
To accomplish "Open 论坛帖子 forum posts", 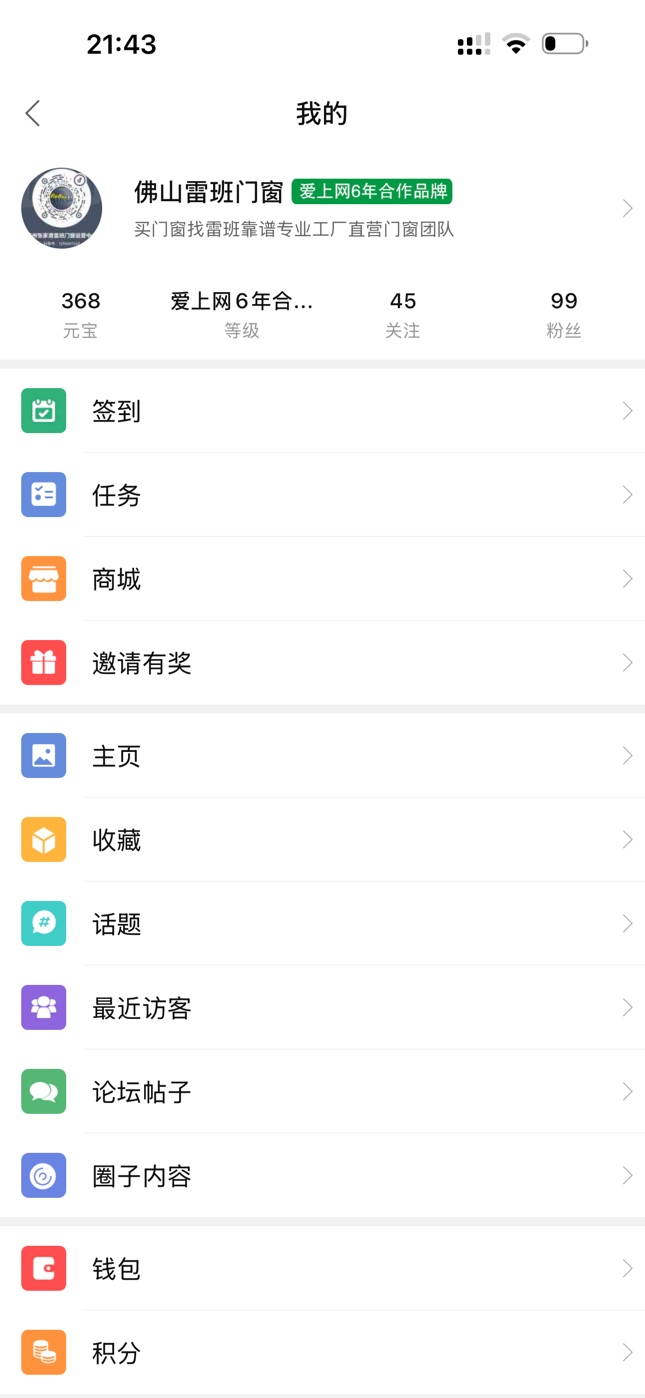I will click(322, 1092).
